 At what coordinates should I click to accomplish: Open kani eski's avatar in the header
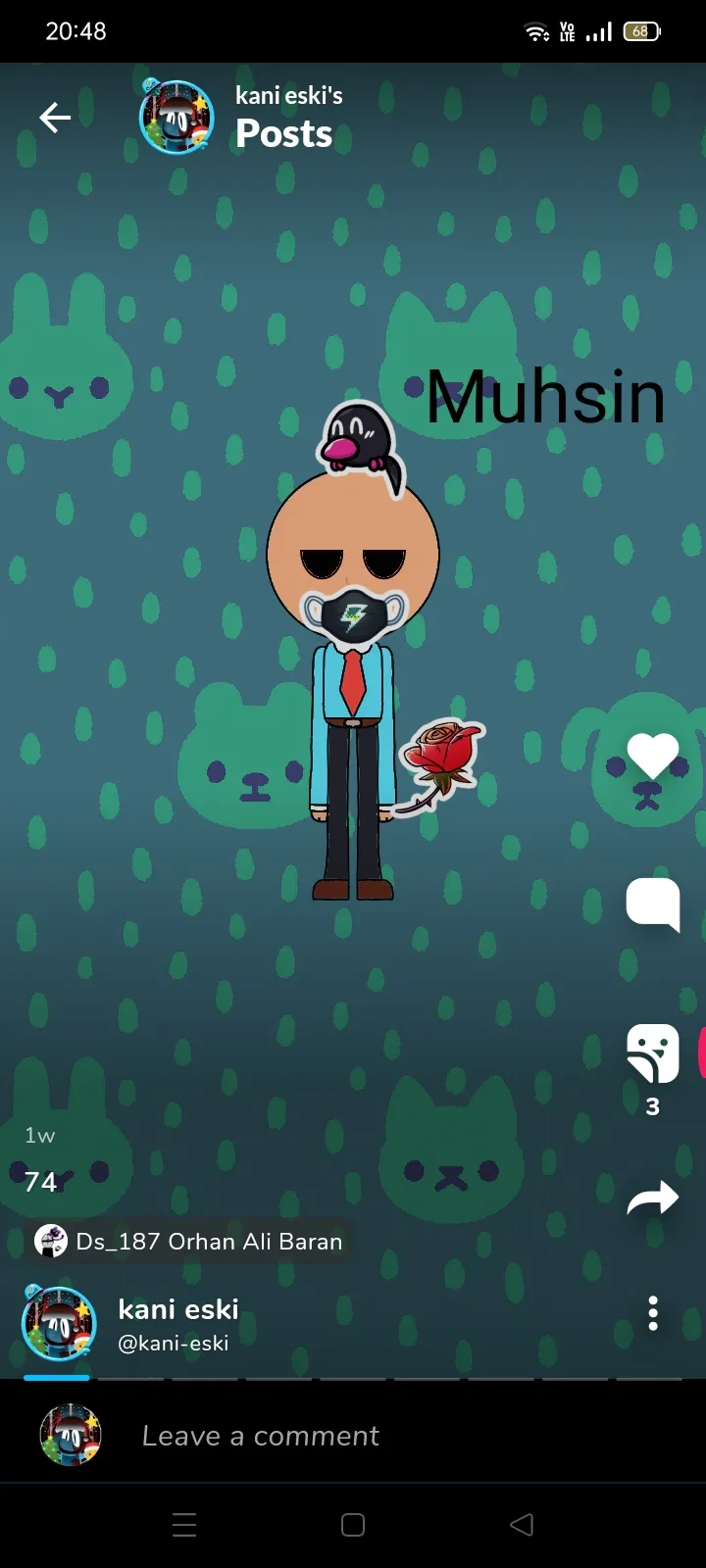click(x=176, y=118)
